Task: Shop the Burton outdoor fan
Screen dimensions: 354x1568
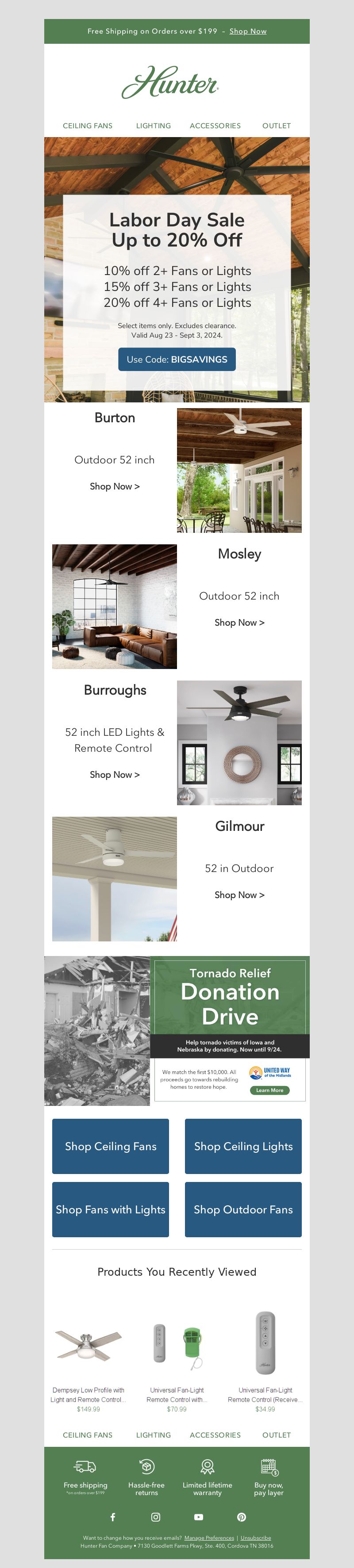Action: 115,486
